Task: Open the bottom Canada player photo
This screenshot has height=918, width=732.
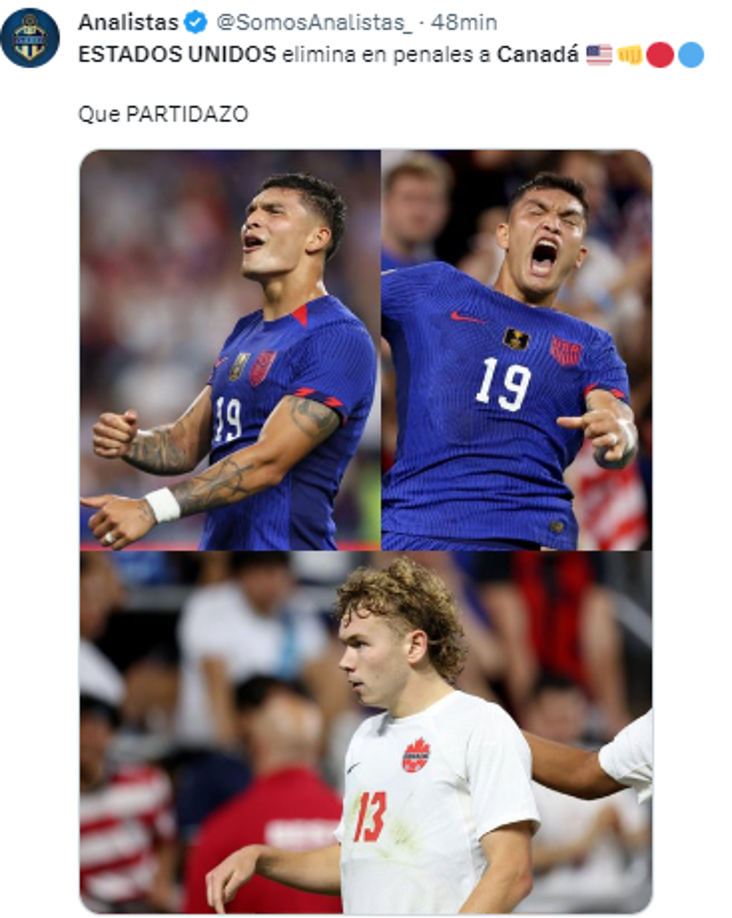Action: click(366, 732)
